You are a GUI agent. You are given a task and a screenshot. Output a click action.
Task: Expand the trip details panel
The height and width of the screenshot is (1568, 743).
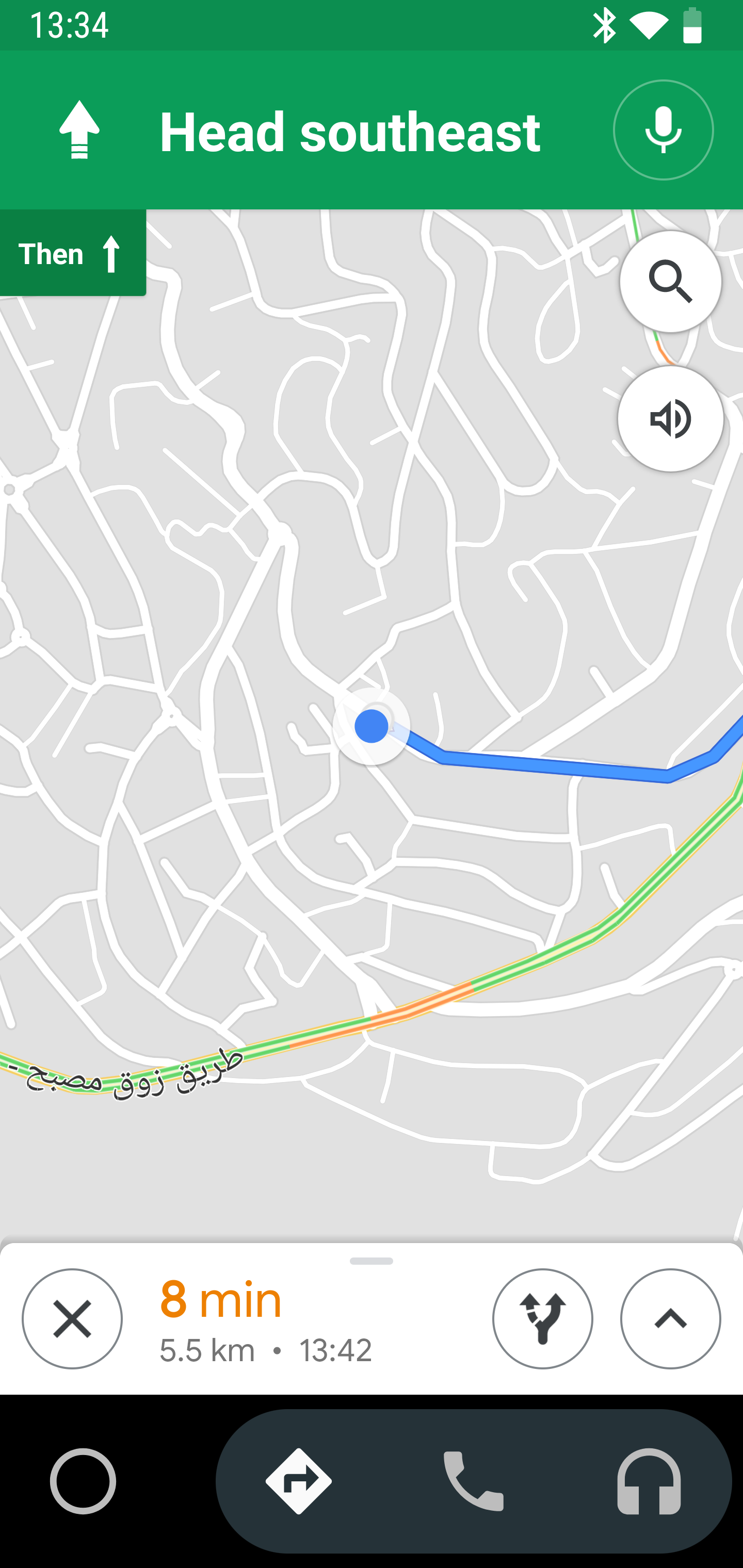pyautogui.click(x=670, y=1318)
